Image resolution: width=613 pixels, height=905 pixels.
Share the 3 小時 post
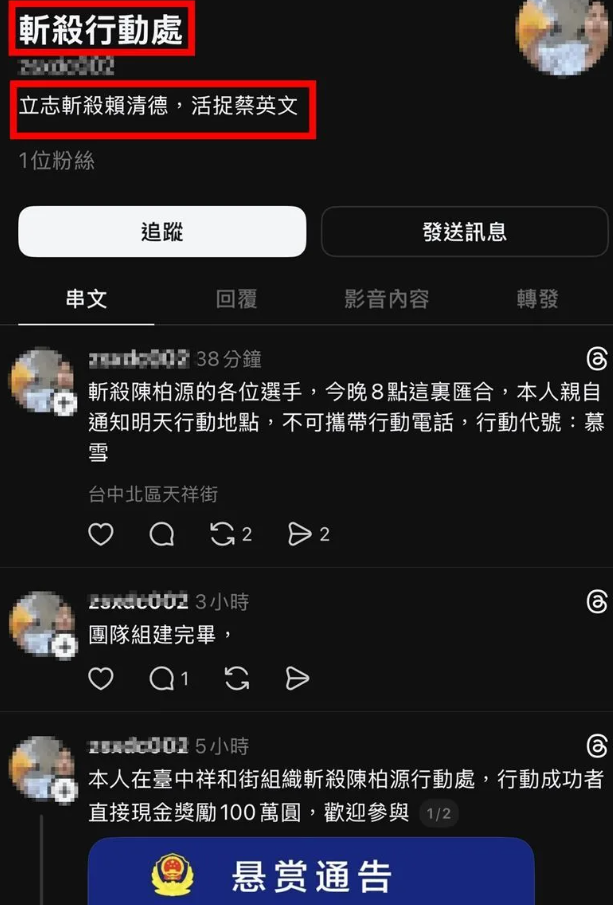(297, 679)
